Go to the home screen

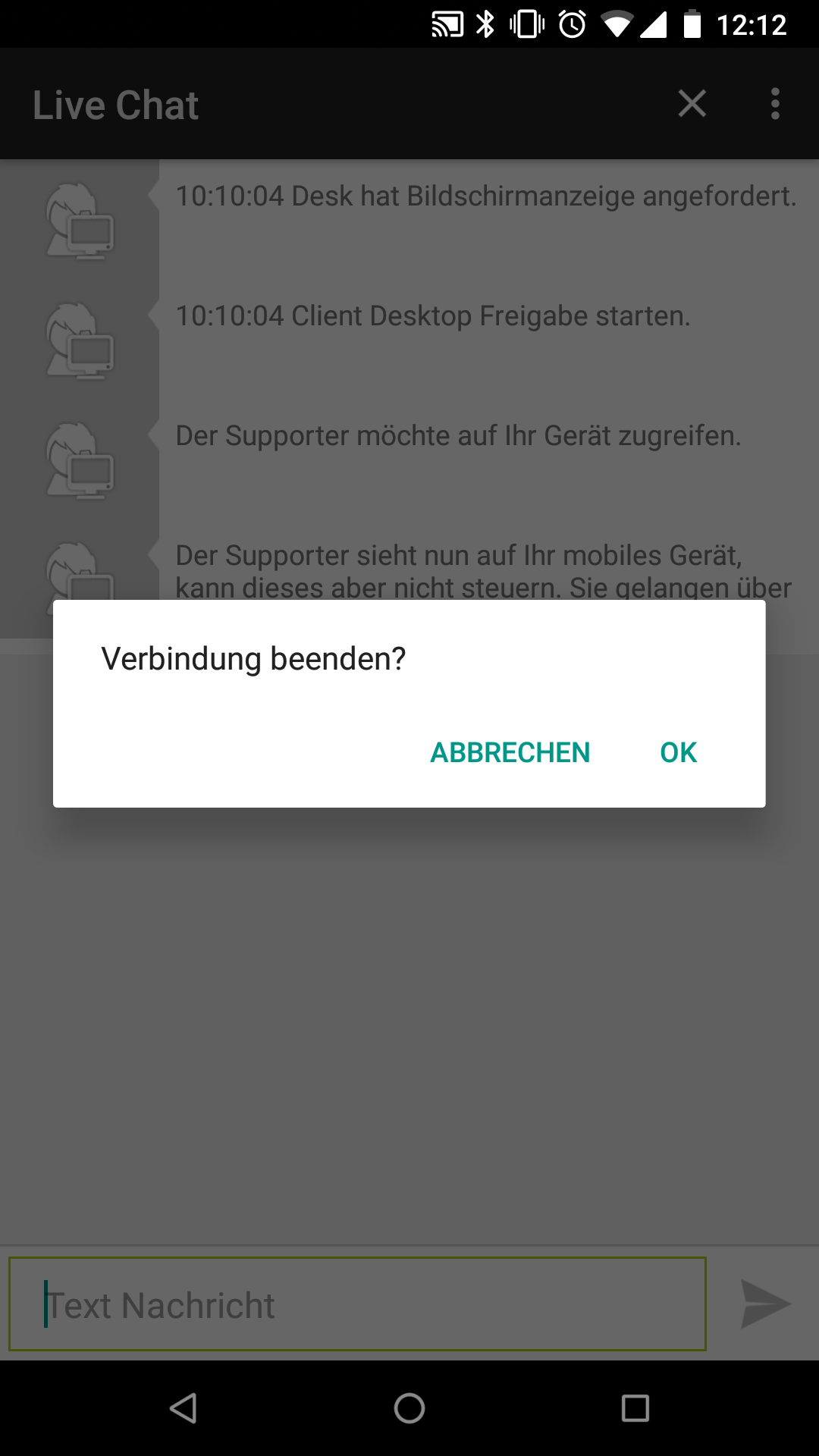(409, 1408)
